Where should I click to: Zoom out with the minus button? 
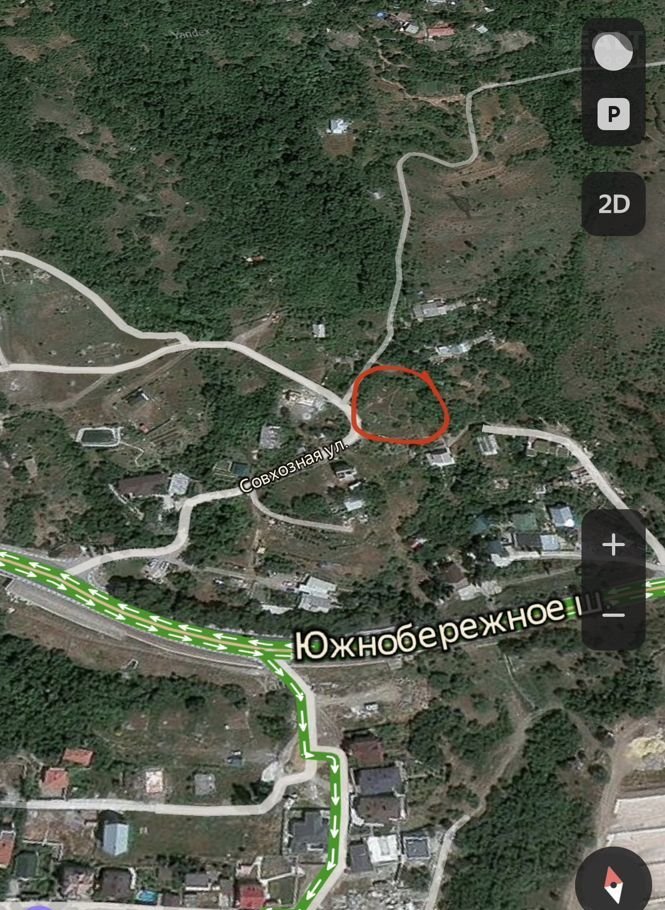point(613,614)
